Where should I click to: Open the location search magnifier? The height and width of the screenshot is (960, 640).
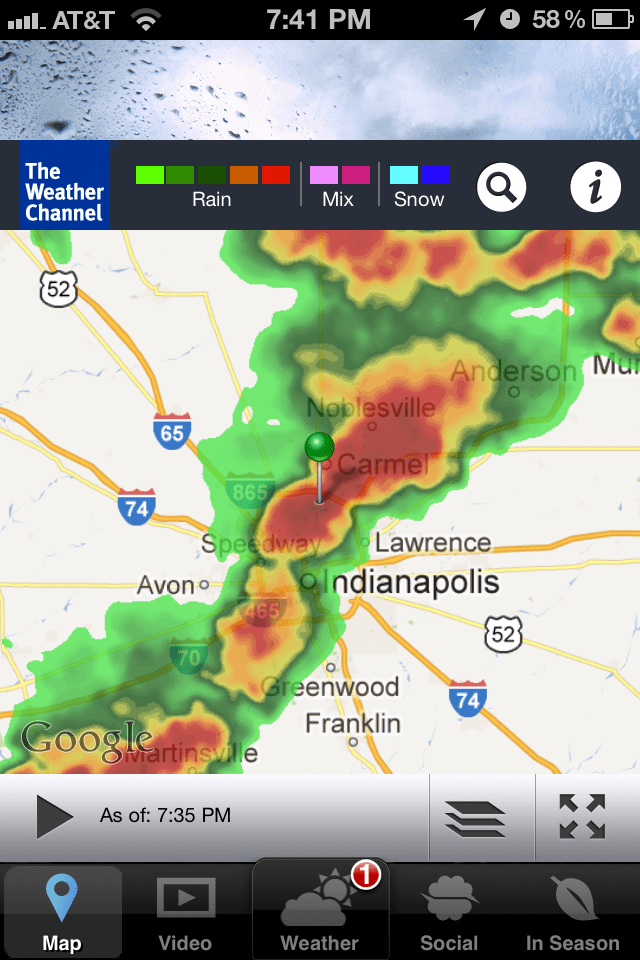[x=502, y=186]
